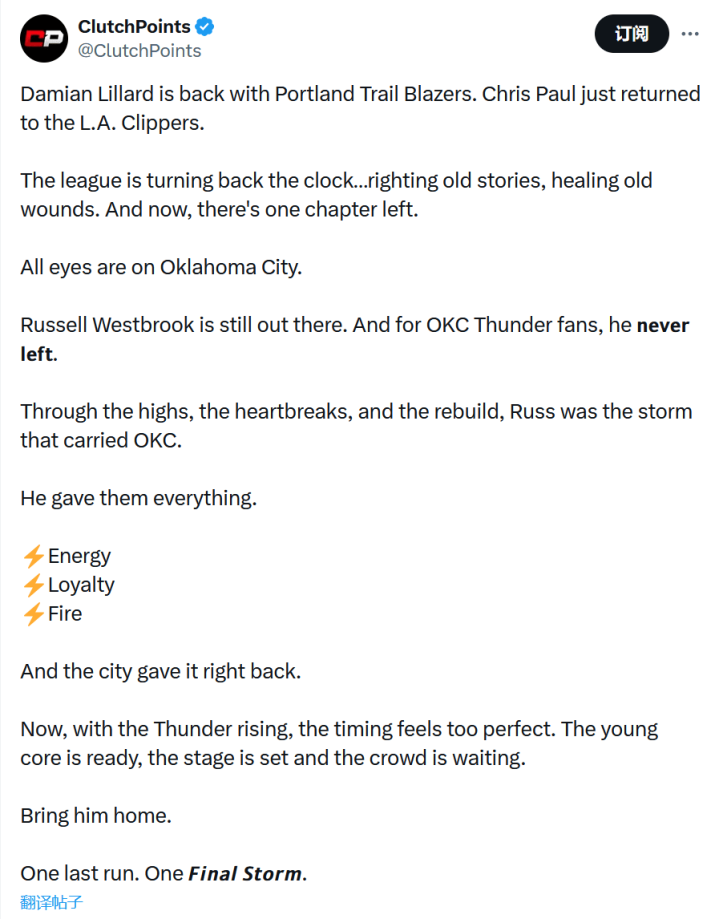The image size is (719, 919).
Task: Tap the 订阅 subscribe button
Action: pyautogui.click(x=632, y=34)
